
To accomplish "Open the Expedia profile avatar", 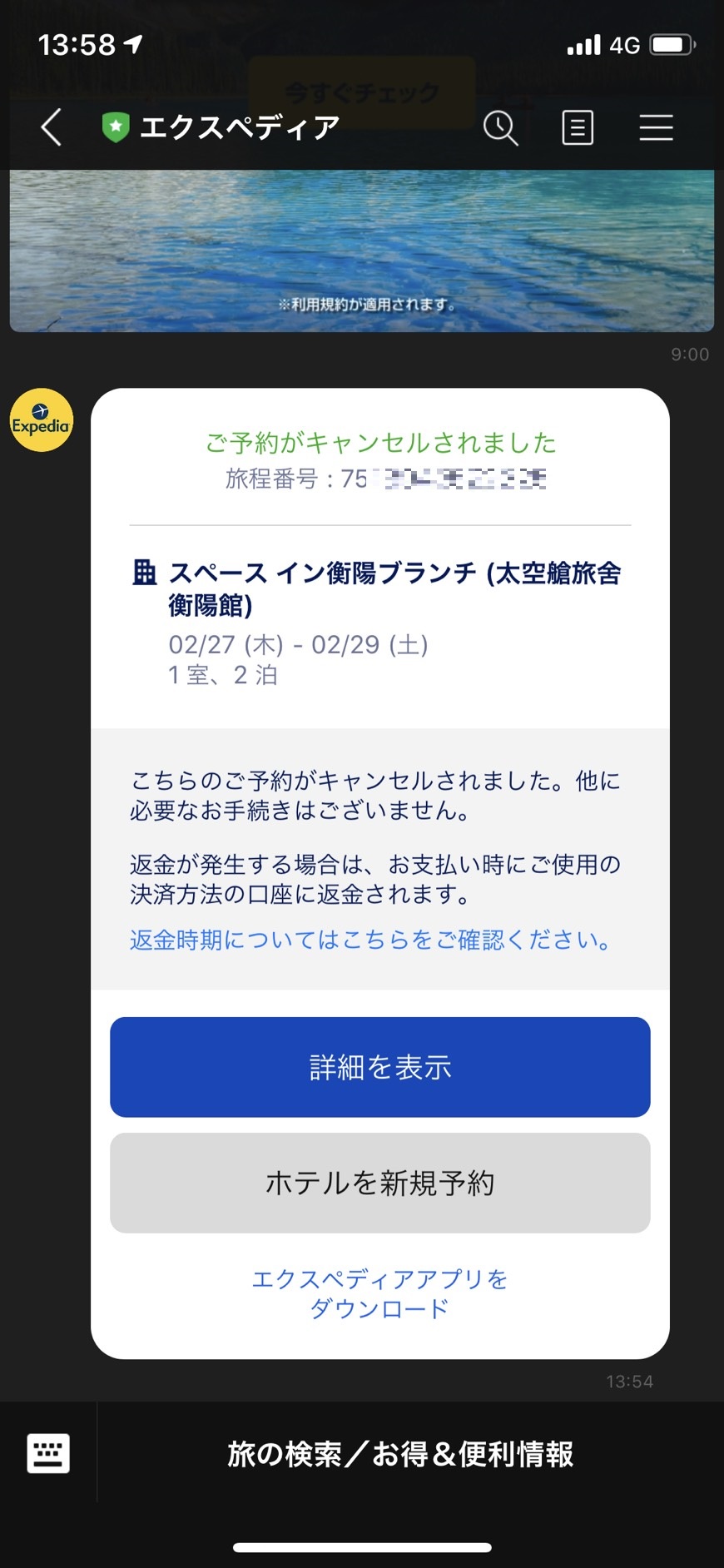I will click(41, 420).
